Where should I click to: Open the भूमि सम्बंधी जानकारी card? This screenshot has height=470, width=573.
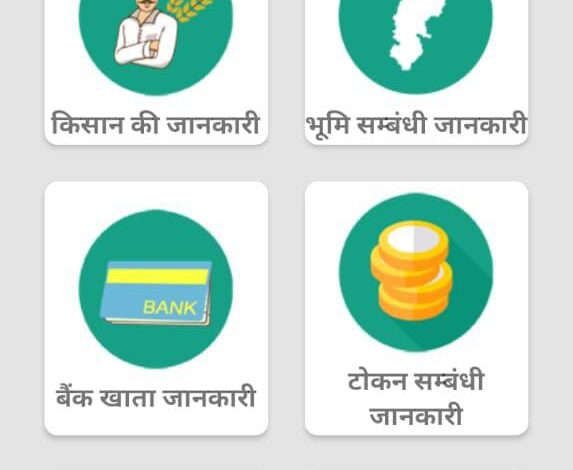(416, 71)
